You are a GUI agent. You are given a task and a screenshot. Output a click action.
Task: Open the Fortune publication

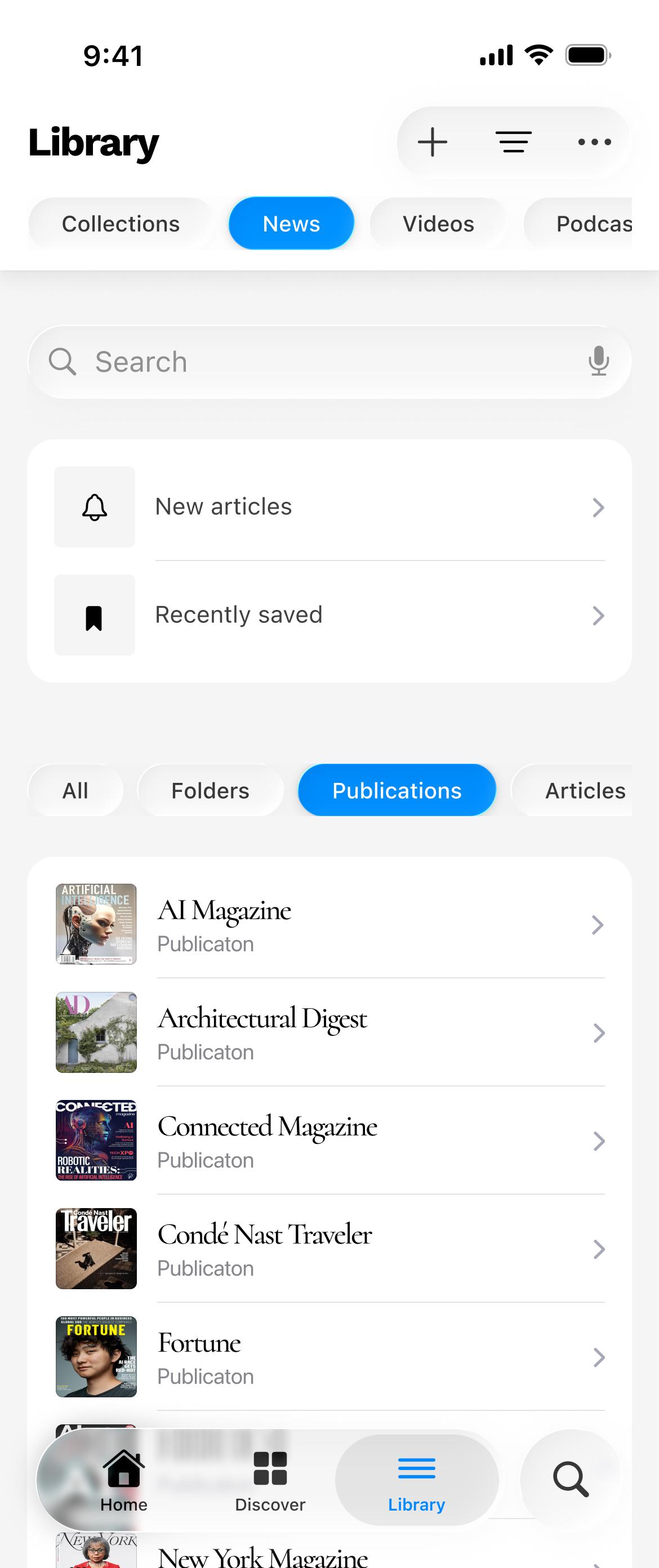329,1357
